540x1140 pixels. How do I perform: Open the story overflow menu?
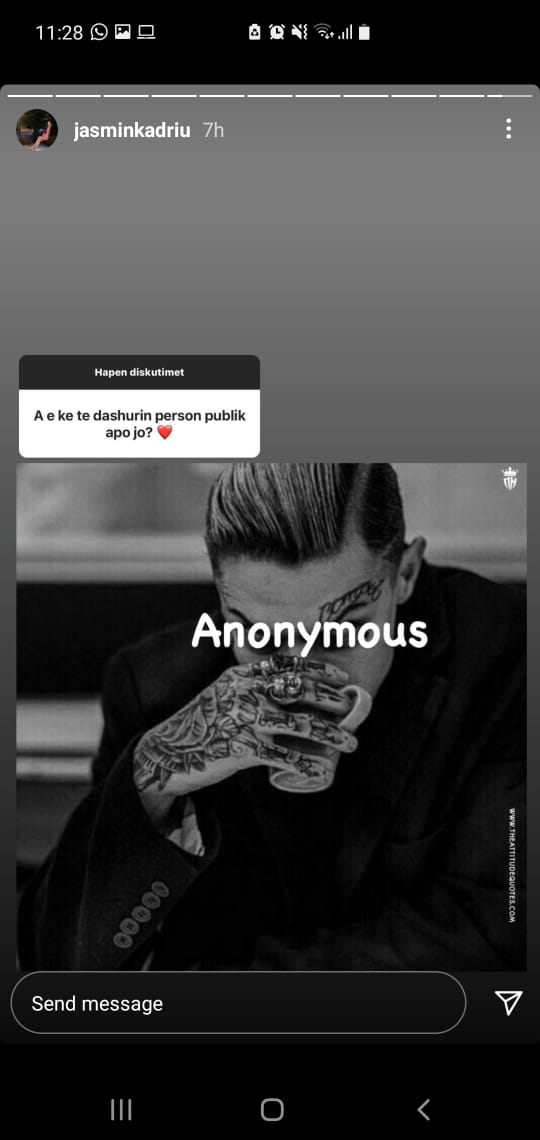[508, 129]
